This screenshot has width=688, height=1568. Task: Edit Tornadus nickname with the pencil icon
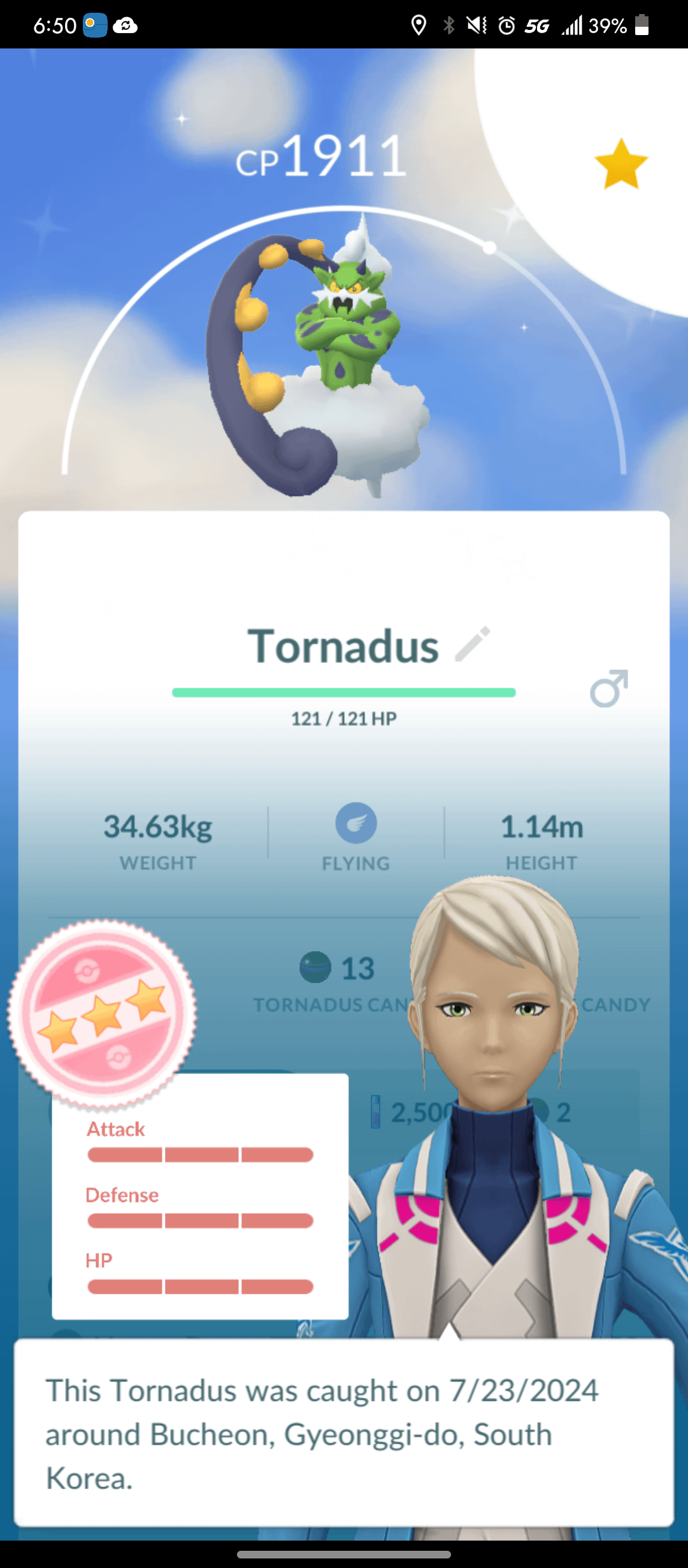pos(473,644)
